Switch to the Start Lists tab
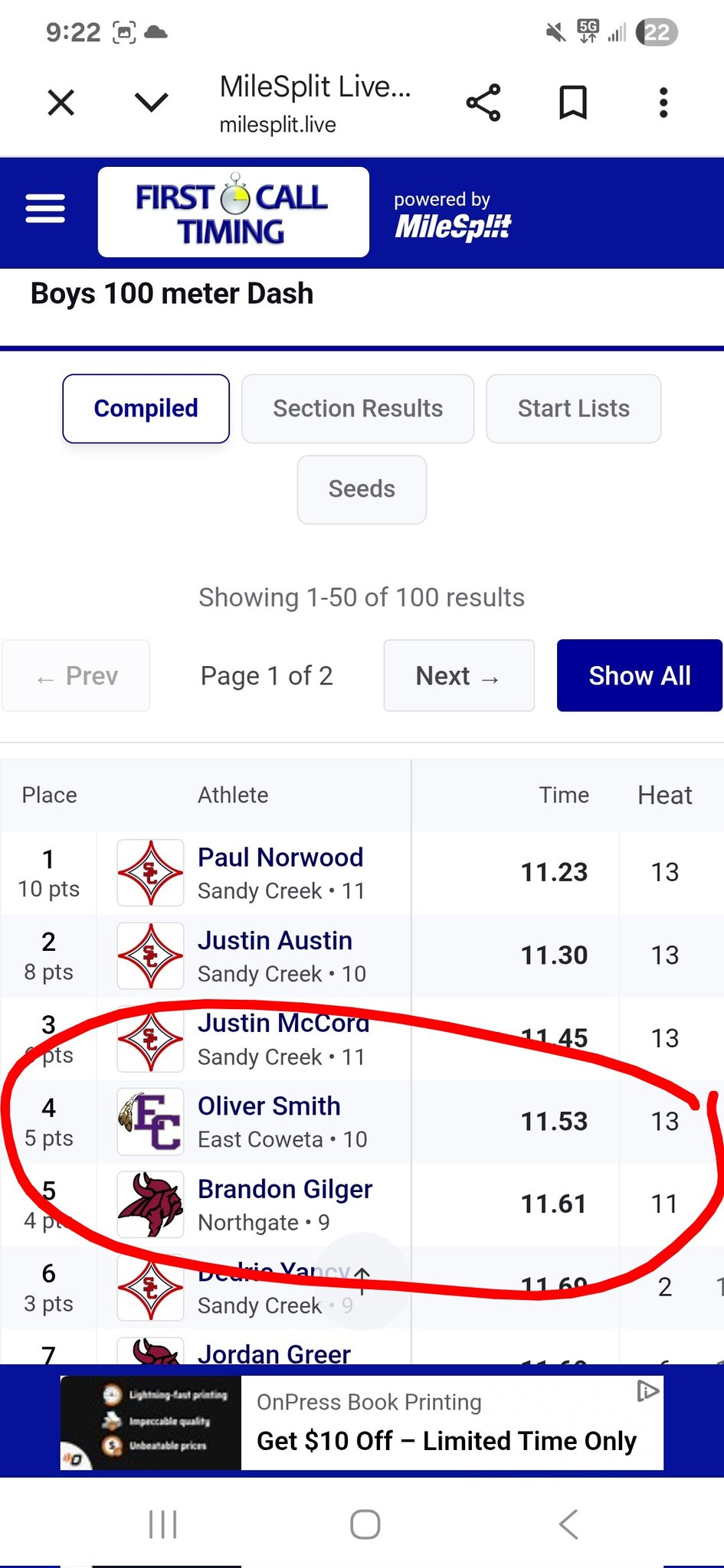724x1568 pixels. [573, 409]
